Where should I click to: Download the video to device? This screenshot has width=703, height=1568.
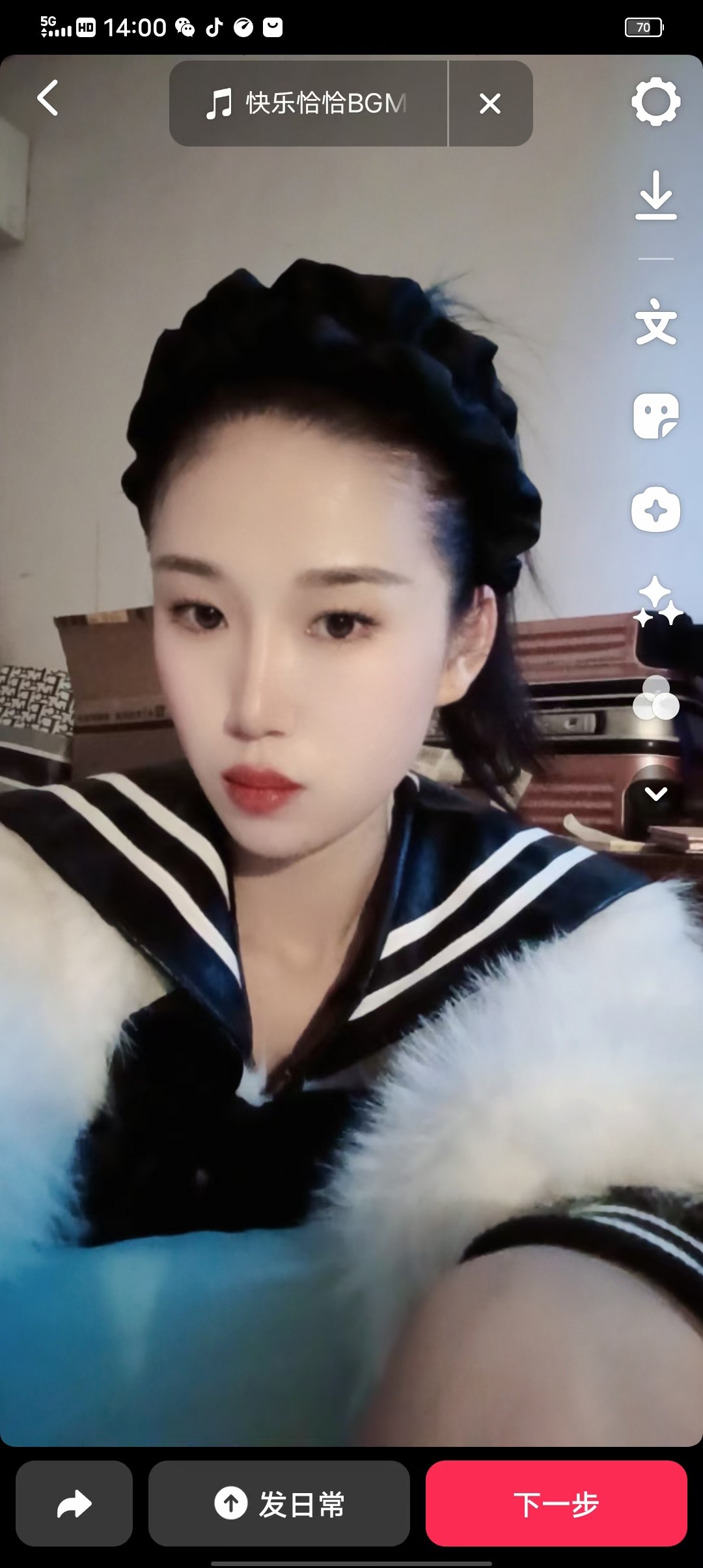pos(655,195)
